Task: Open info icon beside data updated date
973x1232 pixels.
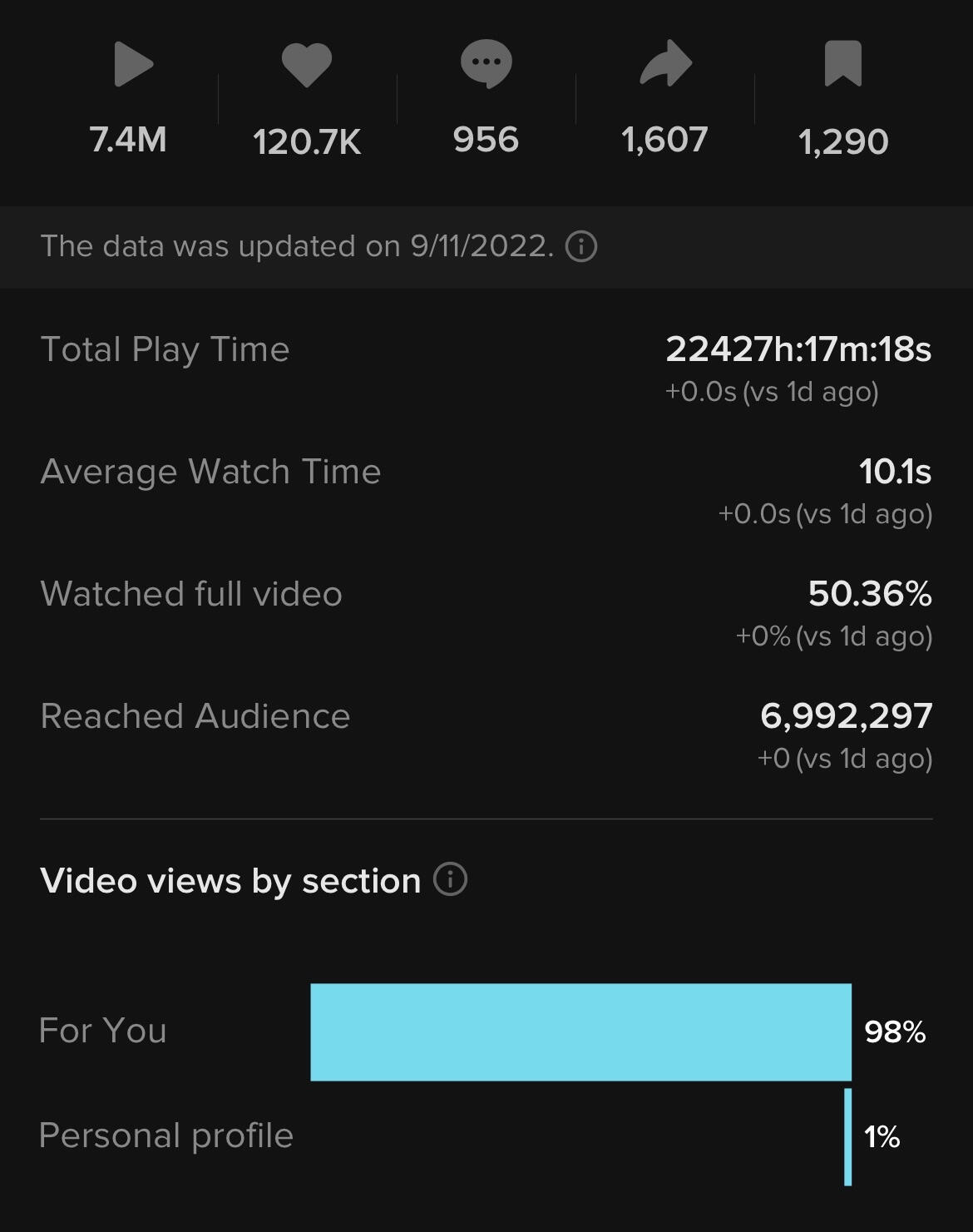Action: coord(581,247)
